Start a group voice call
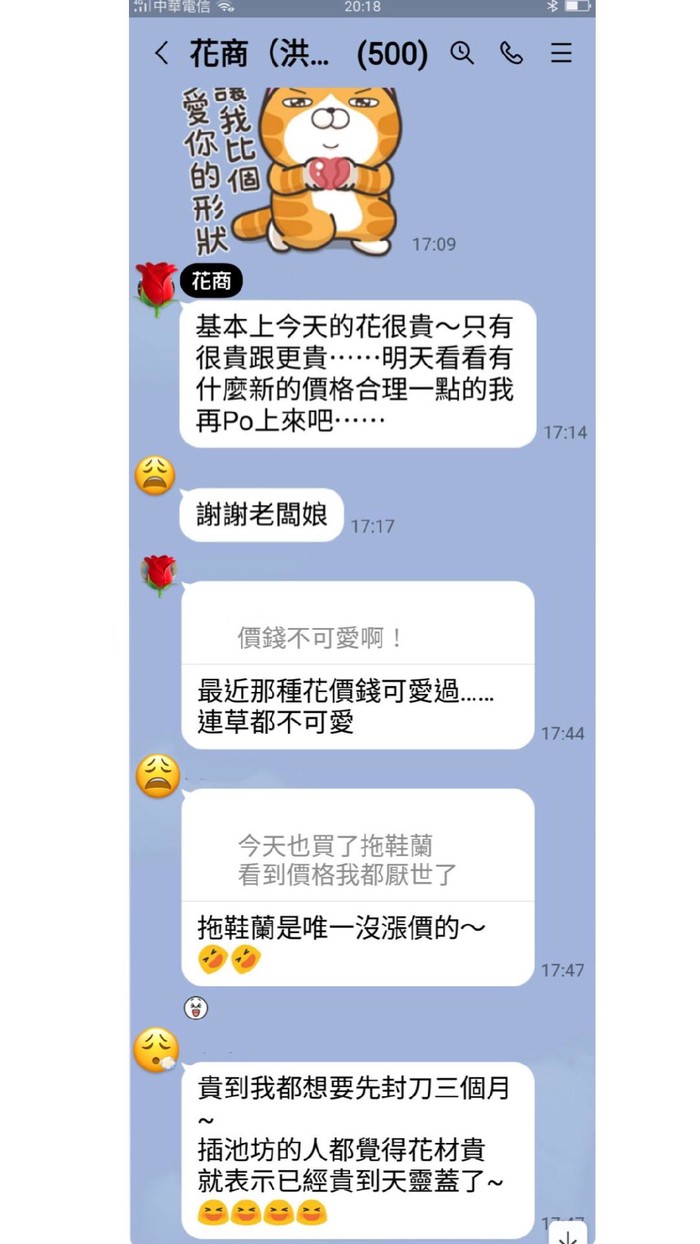 (511, 53)
